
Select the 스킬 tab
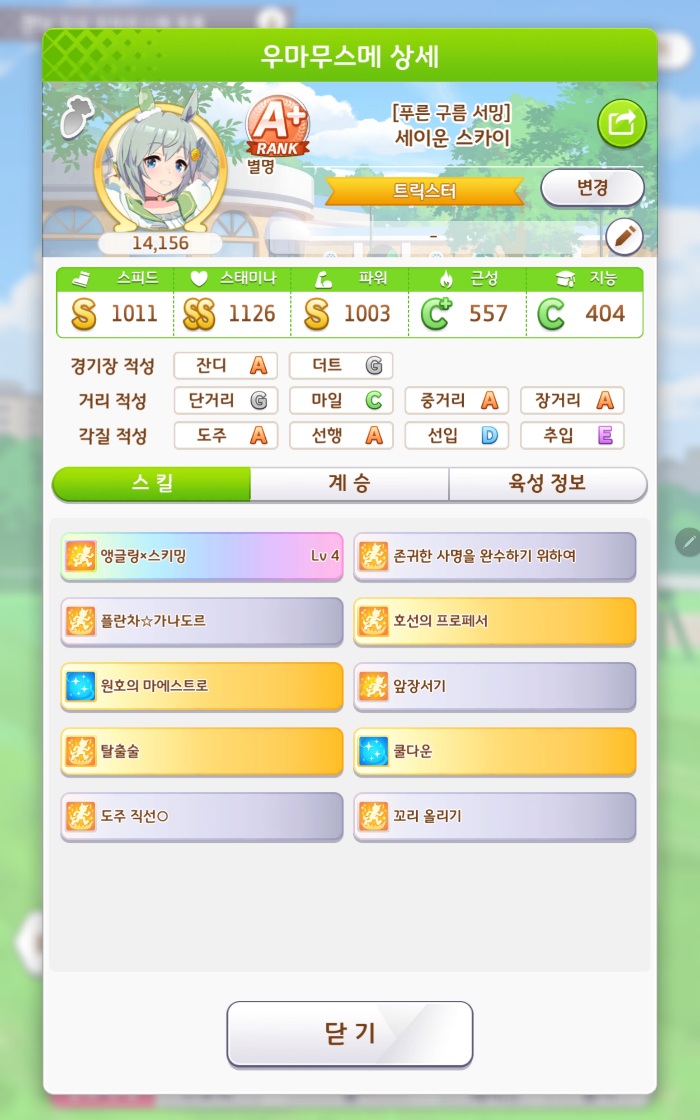pos(151,484)
